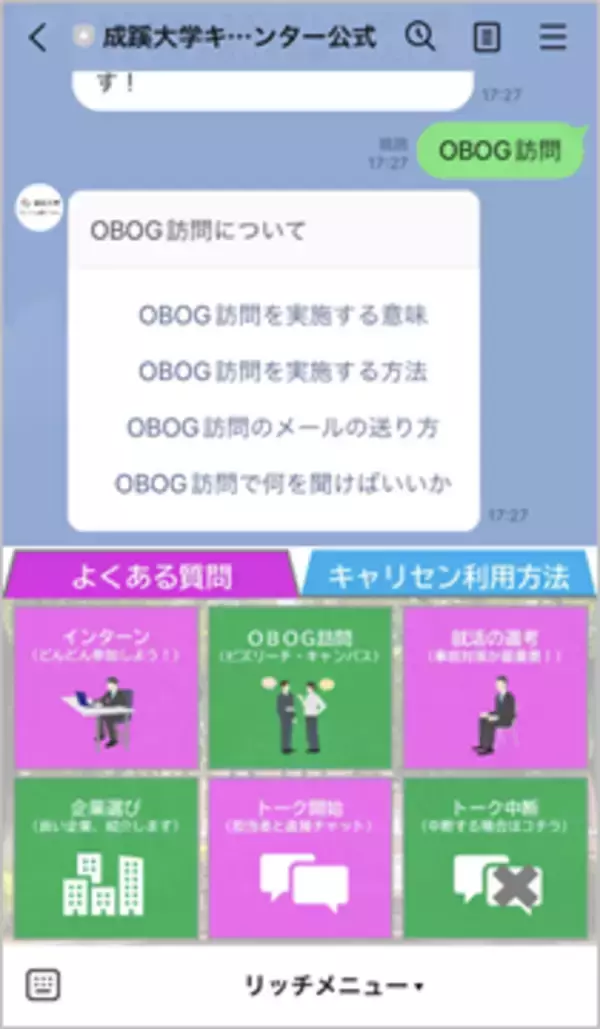
Task: Open the hamburger menu
Action: pos(552,38)
